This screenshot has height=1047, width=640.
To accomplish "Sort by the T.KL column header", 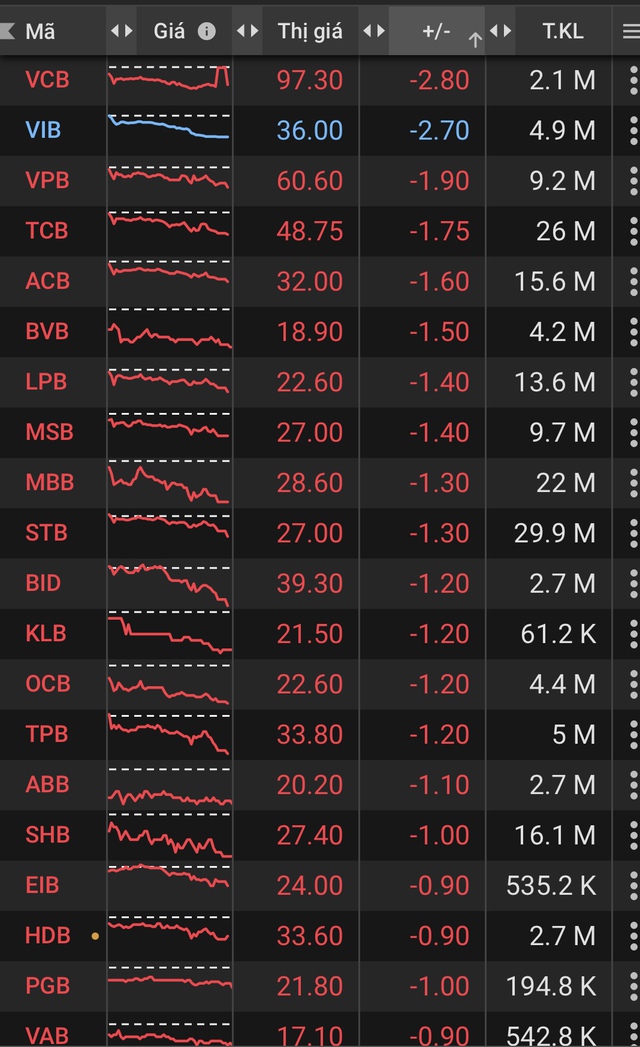I will [x=563, y=31].
